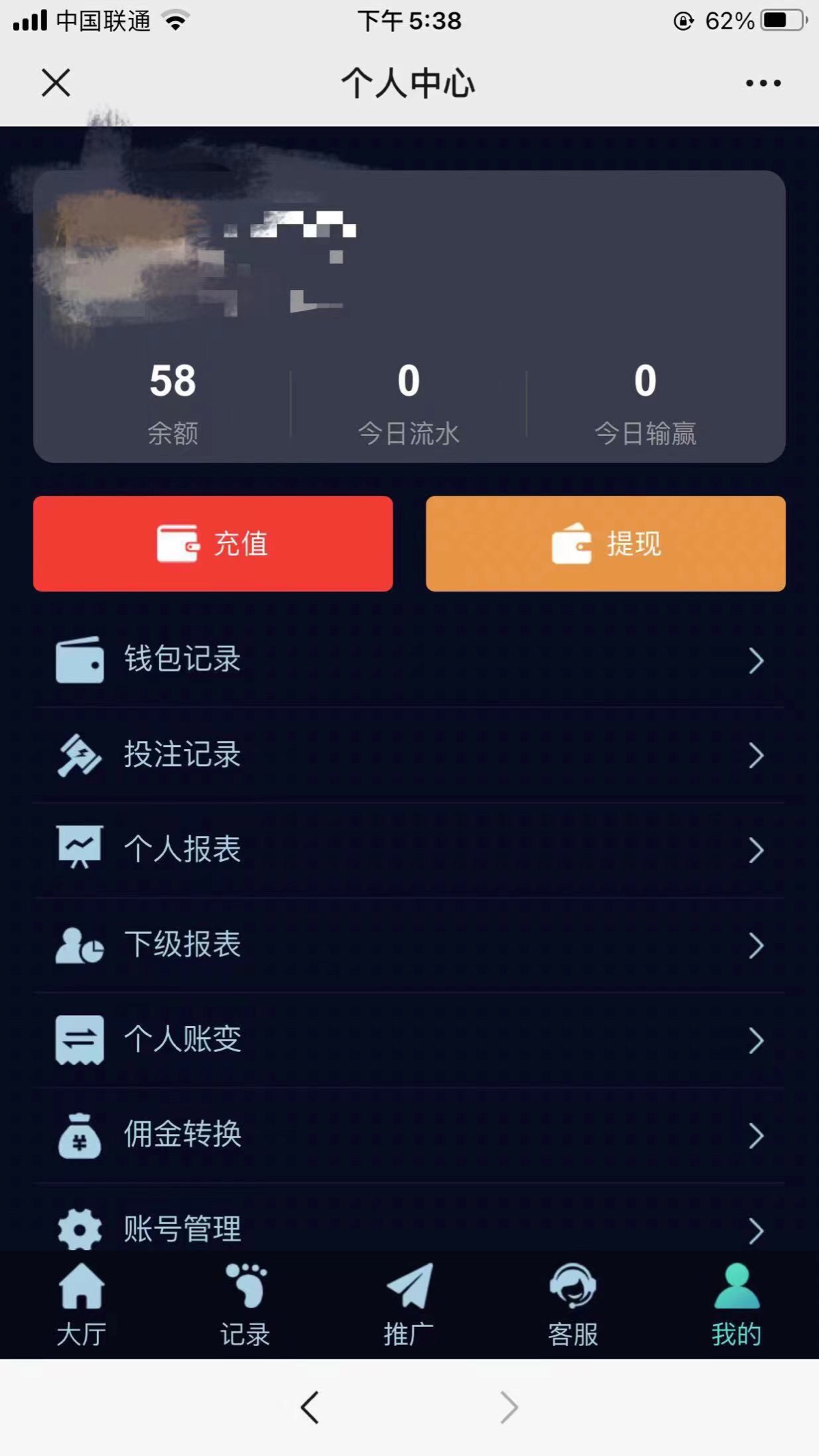Switch to the 记录 tab
The width and height of the screenshot is (819, 1456).
tap(246, 1305)
